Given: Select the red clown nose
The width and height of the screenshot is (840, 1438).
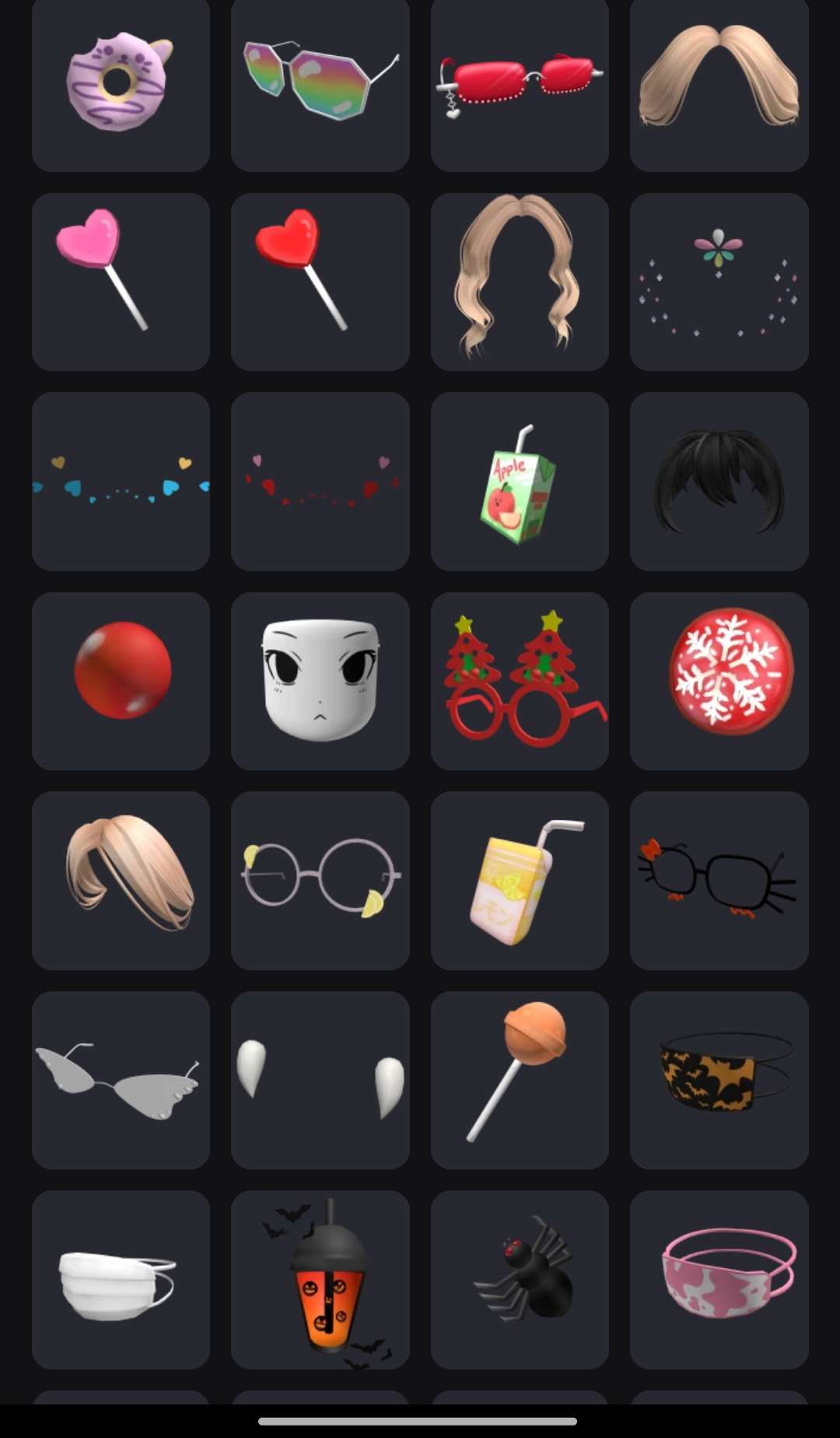Looking at the screenshot, I should click(121, 681).
